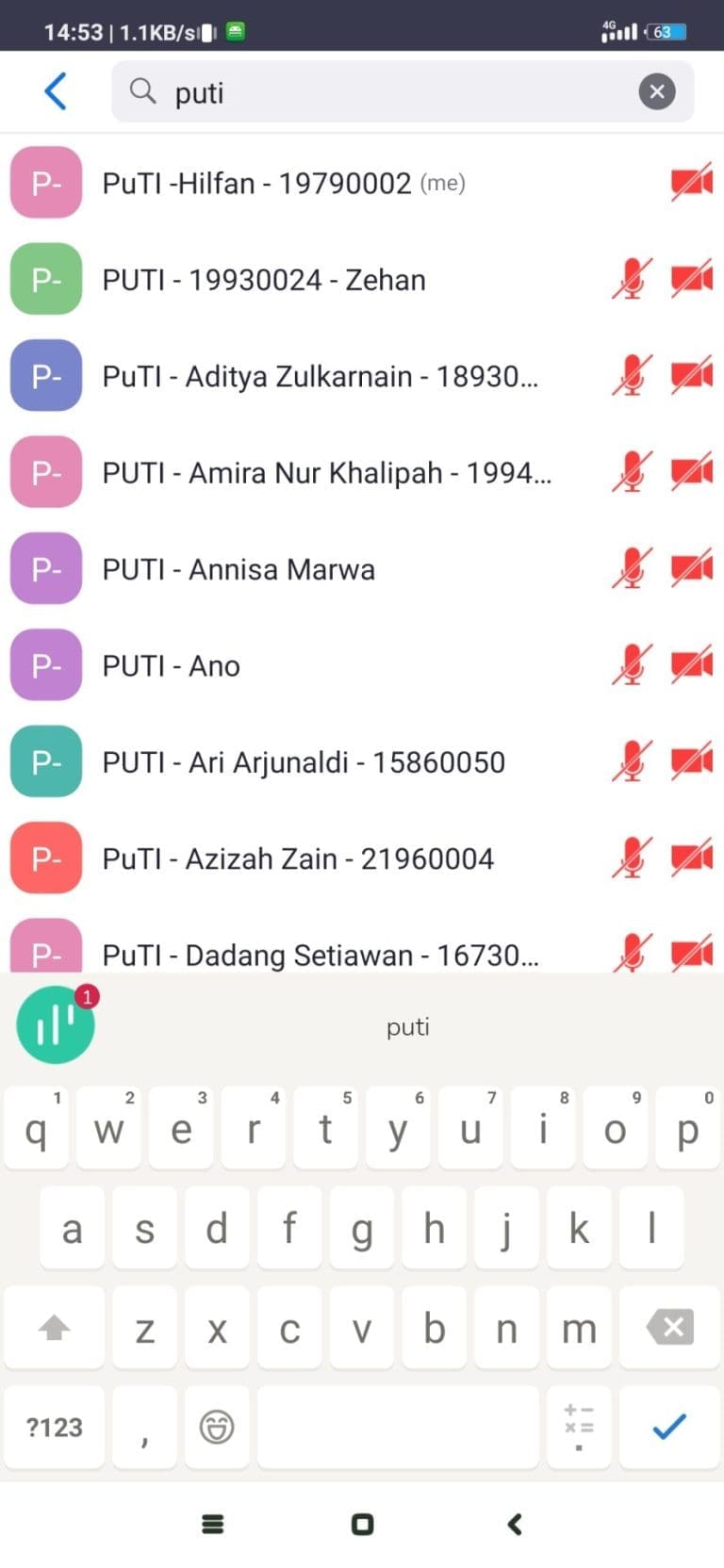
Task: Clear the search text with the X button
Action: [x=657, y=91]
